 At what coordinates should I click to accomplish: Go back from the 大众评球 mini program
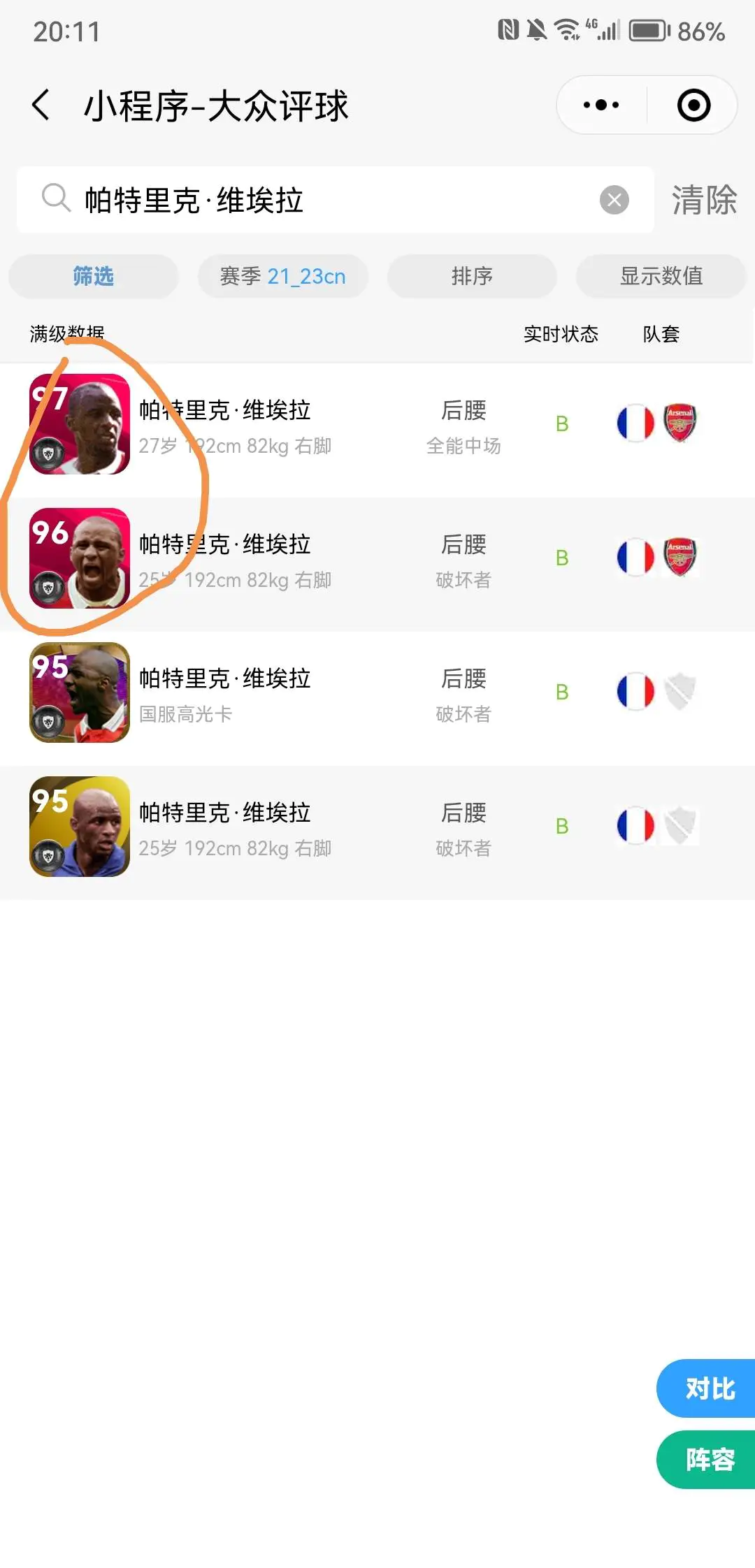click(42, 106)
